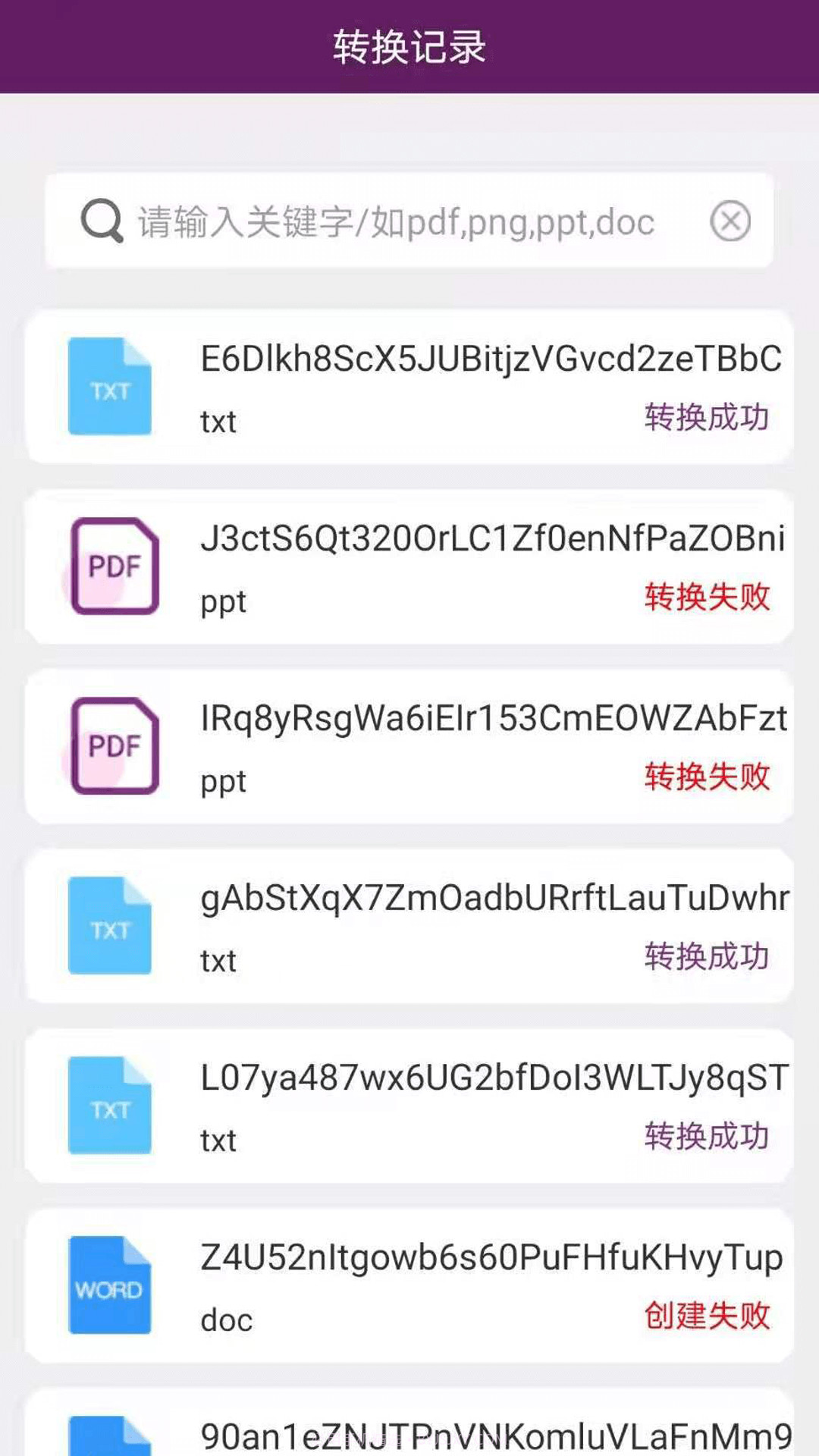Click the 转换成功 status of the E6Dlkh record
Viewport: 819px width, 1456px height.
(707, 416)
